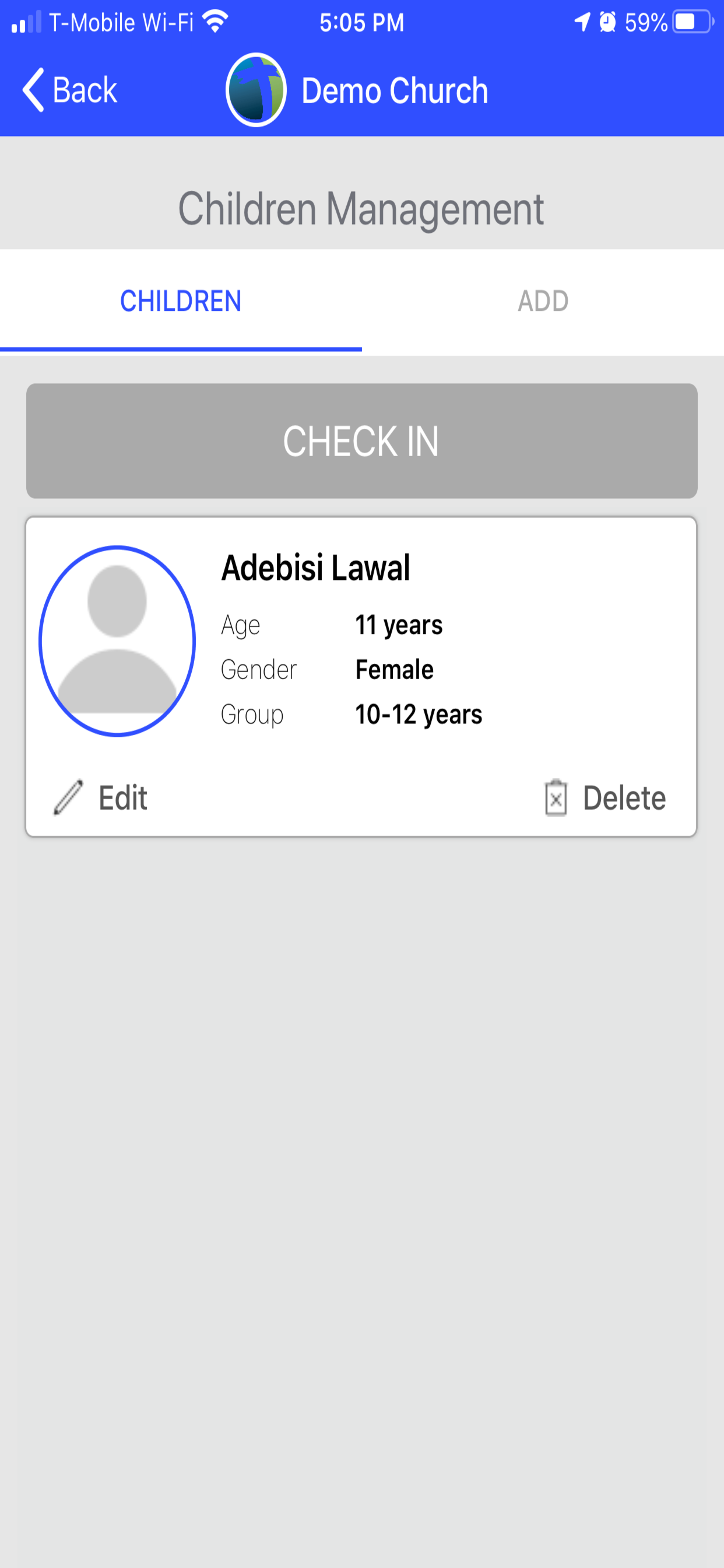This screenshot has height=1568, width=724.
Task: Delete Adebisi Lawal's record
Action: [x=604, y=797]
